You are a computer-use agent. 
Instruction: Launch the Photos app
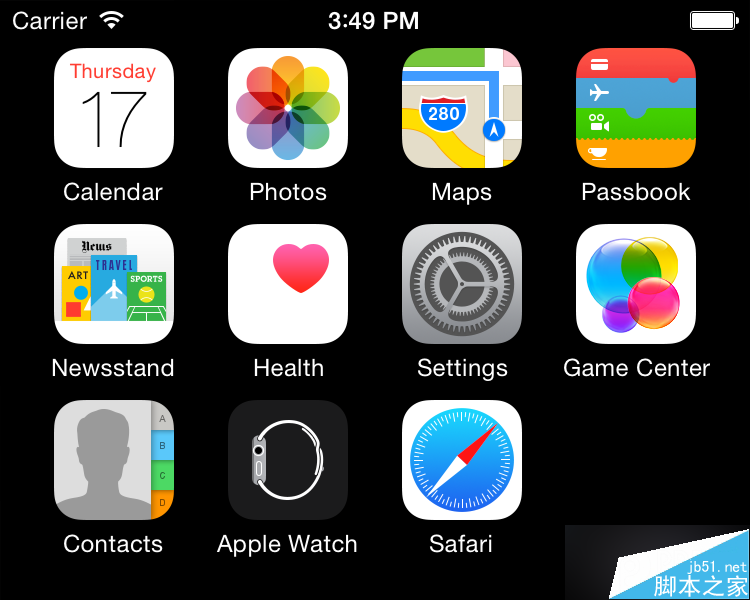tap(288, 108)
